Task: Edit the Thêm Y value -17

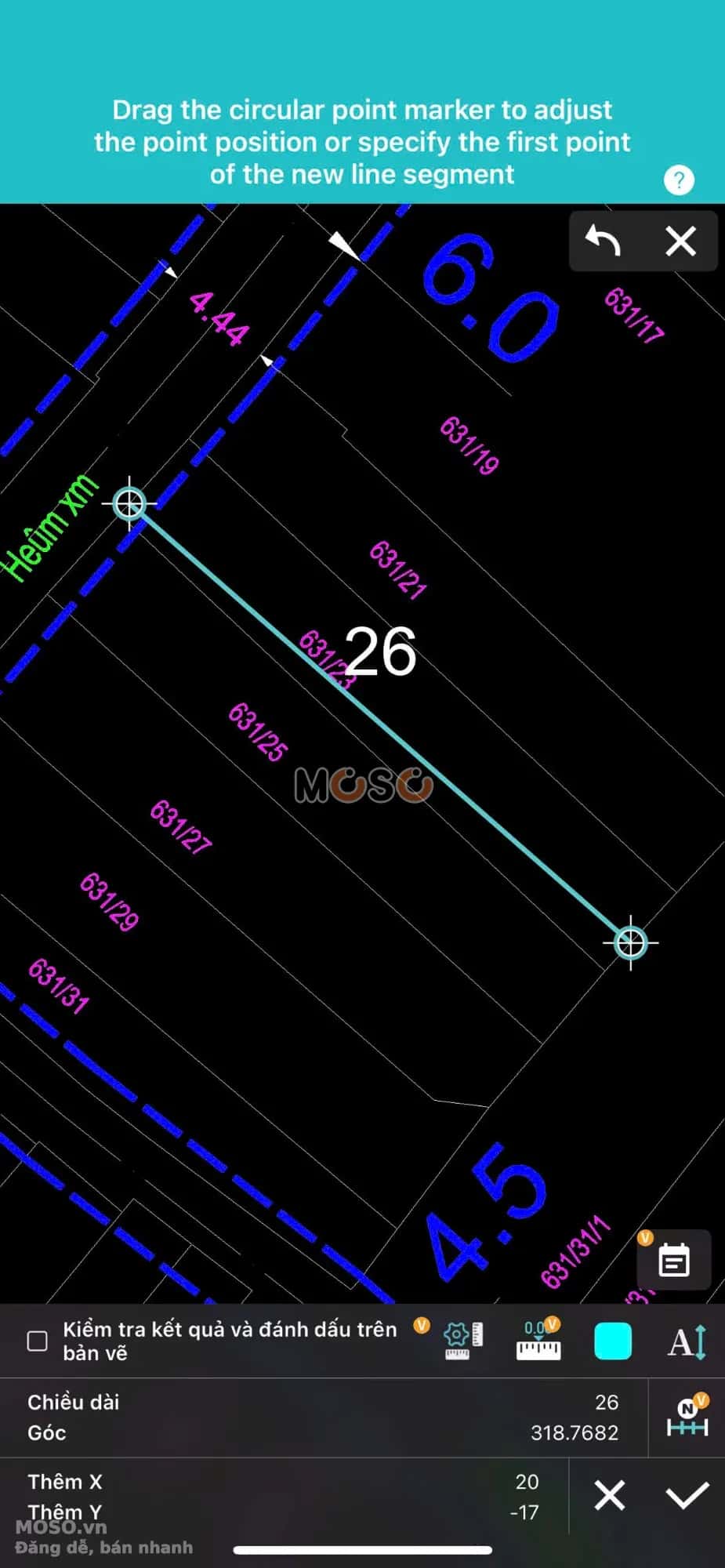Action: pos(524,1512)
